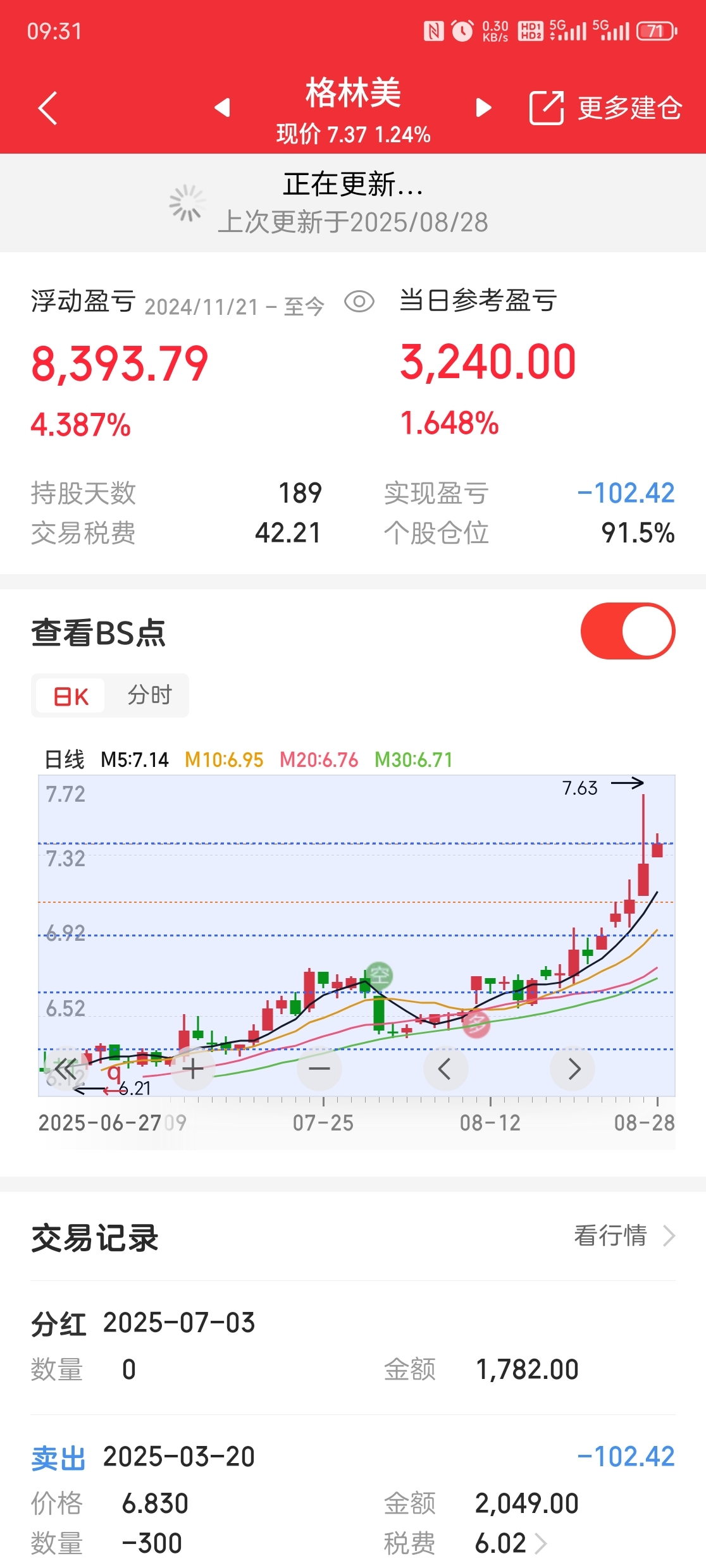Screen dimensions: 706x1568
Task: Move the chart left with the left chevron
Action: 446,1069
